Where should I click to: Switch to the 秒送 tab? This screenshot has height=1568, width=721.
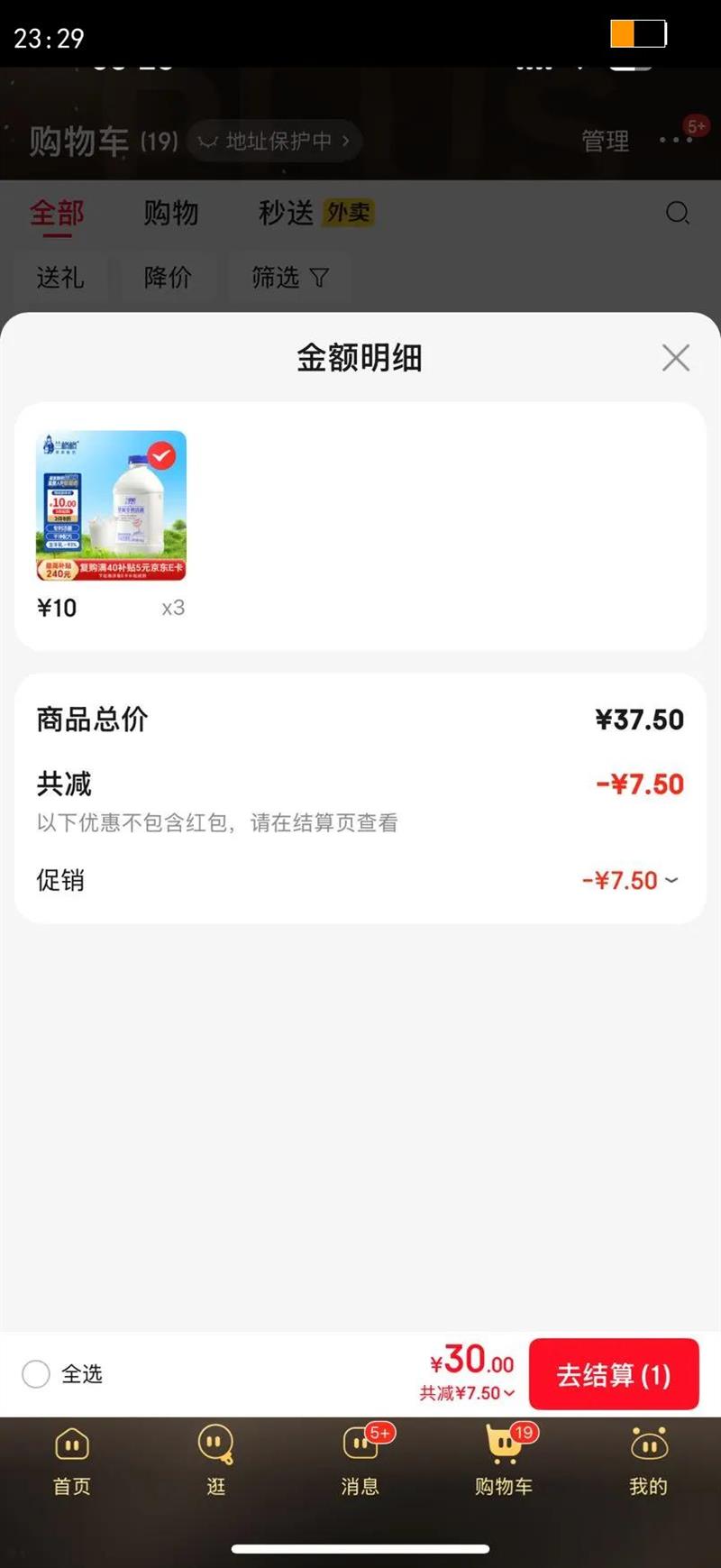287,214
